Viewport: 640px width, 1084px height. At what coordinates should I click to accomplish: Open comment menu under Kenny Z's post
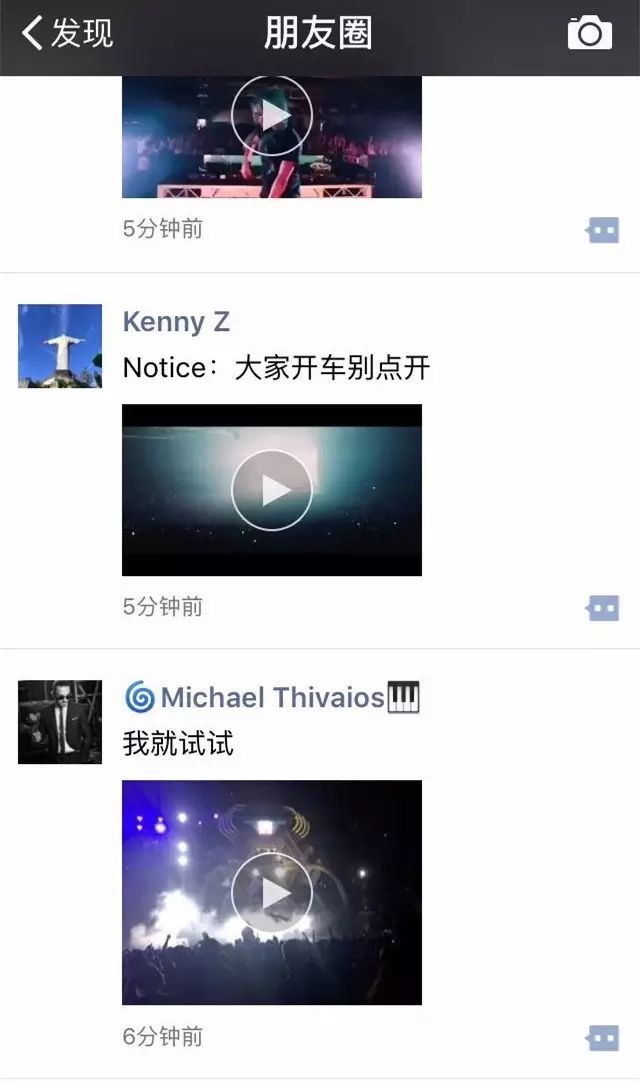point(602,608)
